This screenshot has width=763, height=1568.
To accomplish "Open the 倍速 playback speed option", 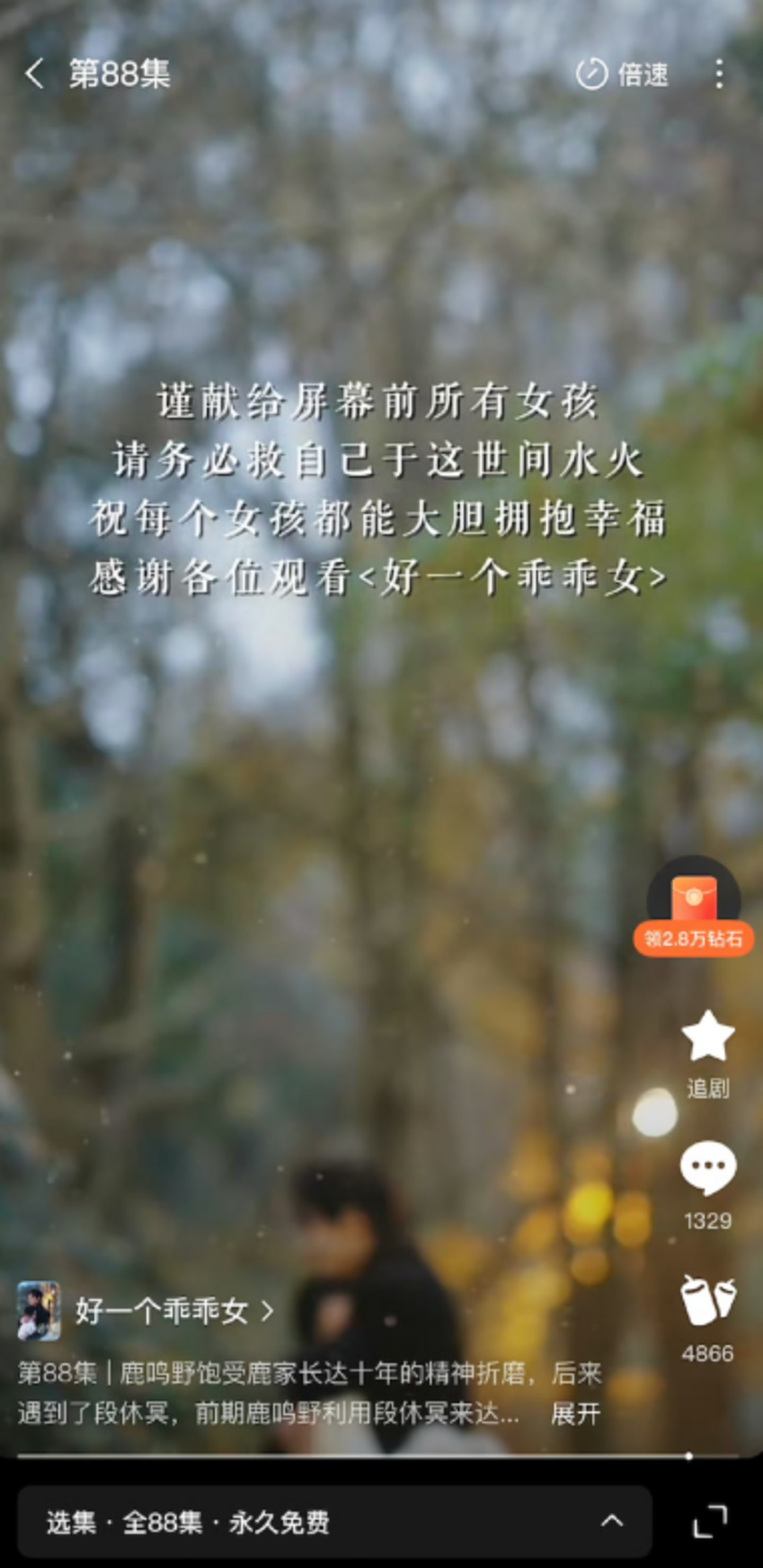I will [x=622, y=74].
